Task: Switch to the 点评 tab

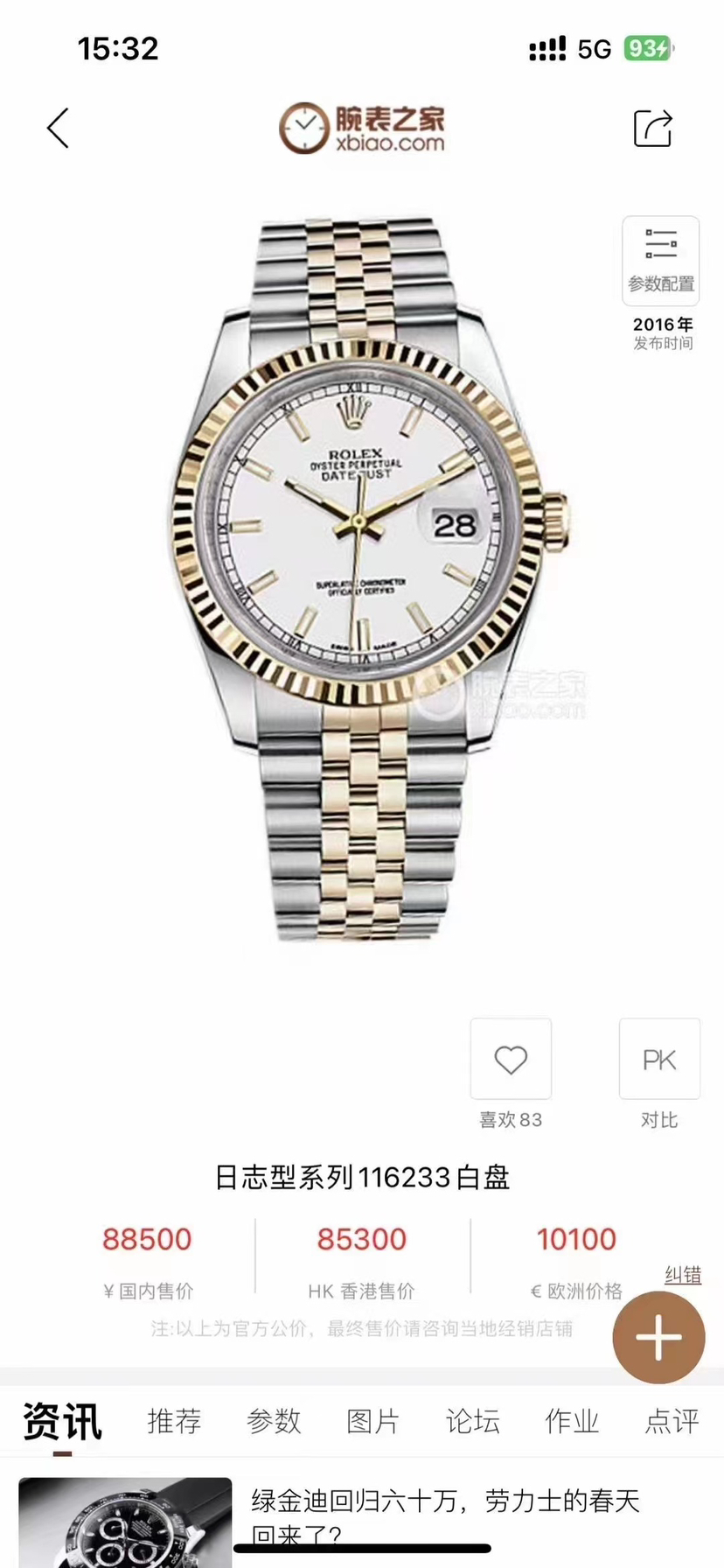Action: (x=672, y=1421)
